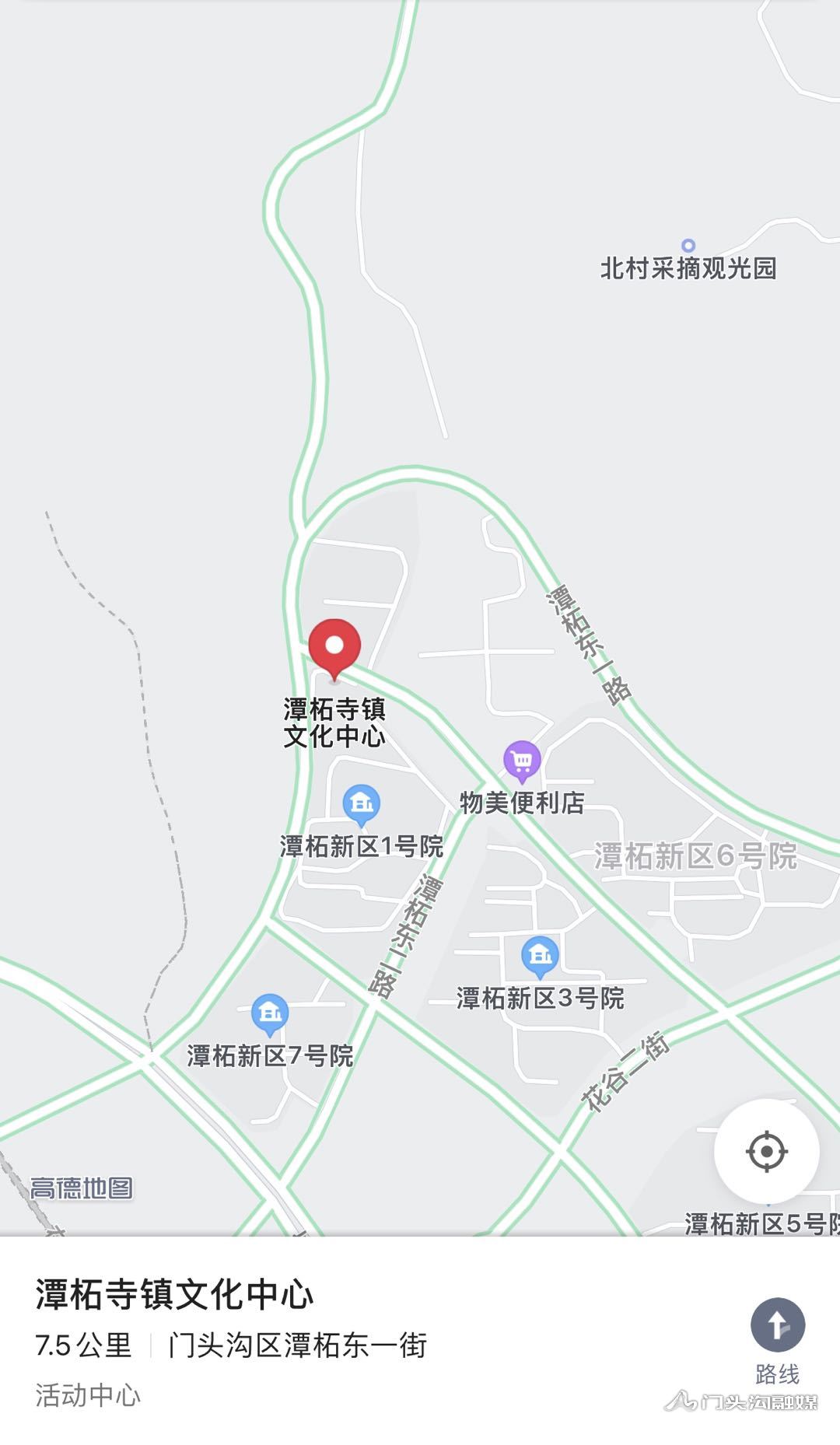Select the 物美便利店 shop marker
This screenshot has width=840, height=1445.
click(522, 761)
